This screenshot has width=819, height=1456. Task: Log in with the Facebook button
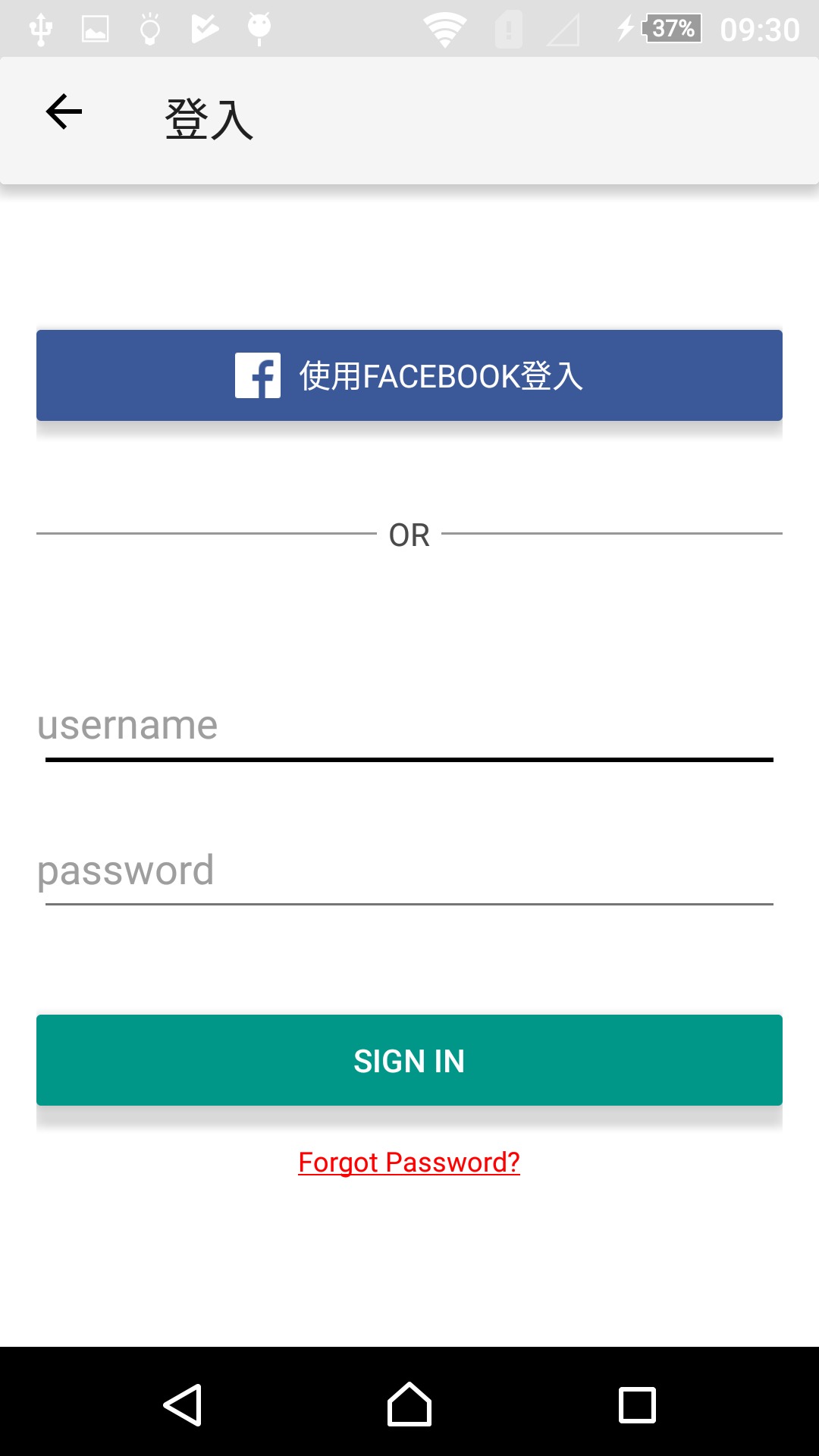point(409,375)
